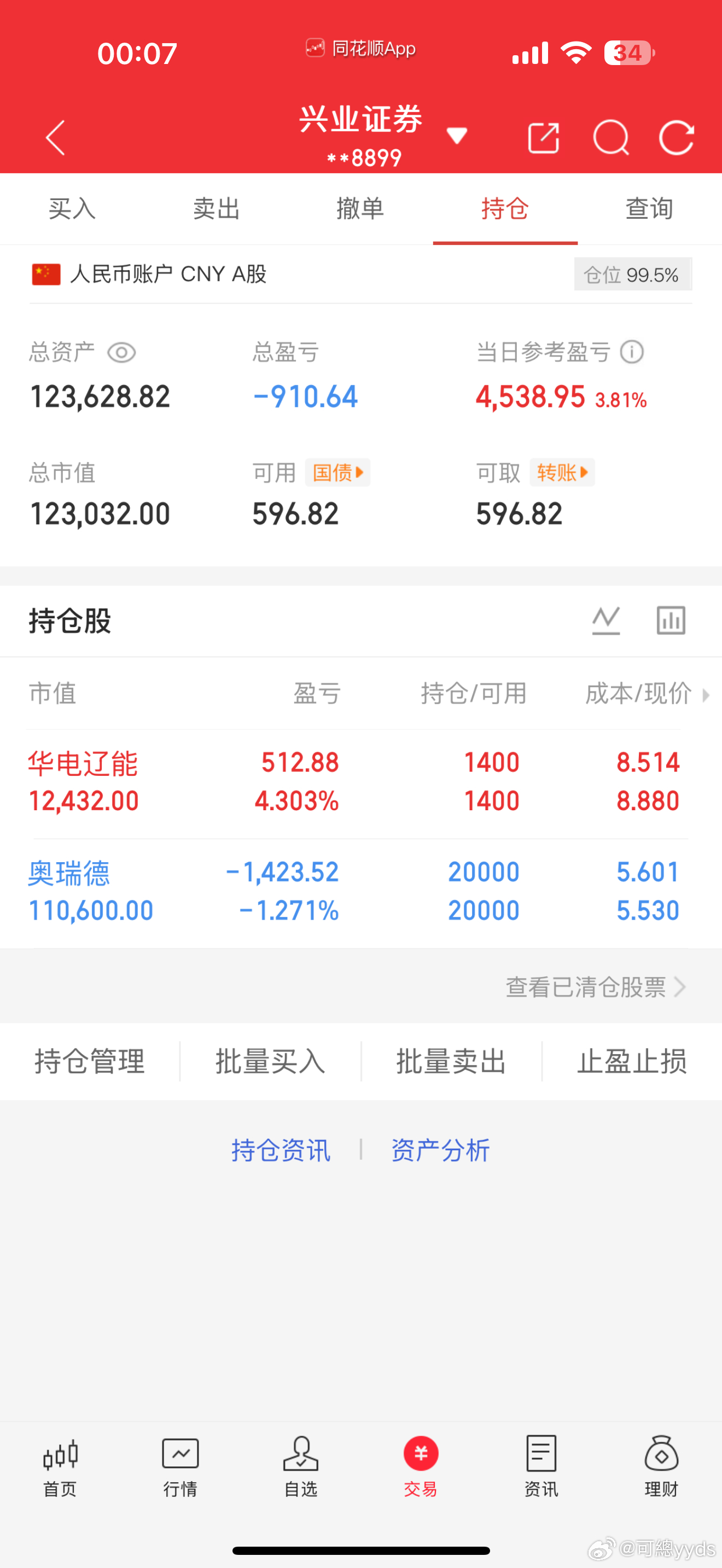The image size is (722, 1568).
Task: Select the 奥瑞德 holding row
Action: pyautogui.click(x=243, y=891)
